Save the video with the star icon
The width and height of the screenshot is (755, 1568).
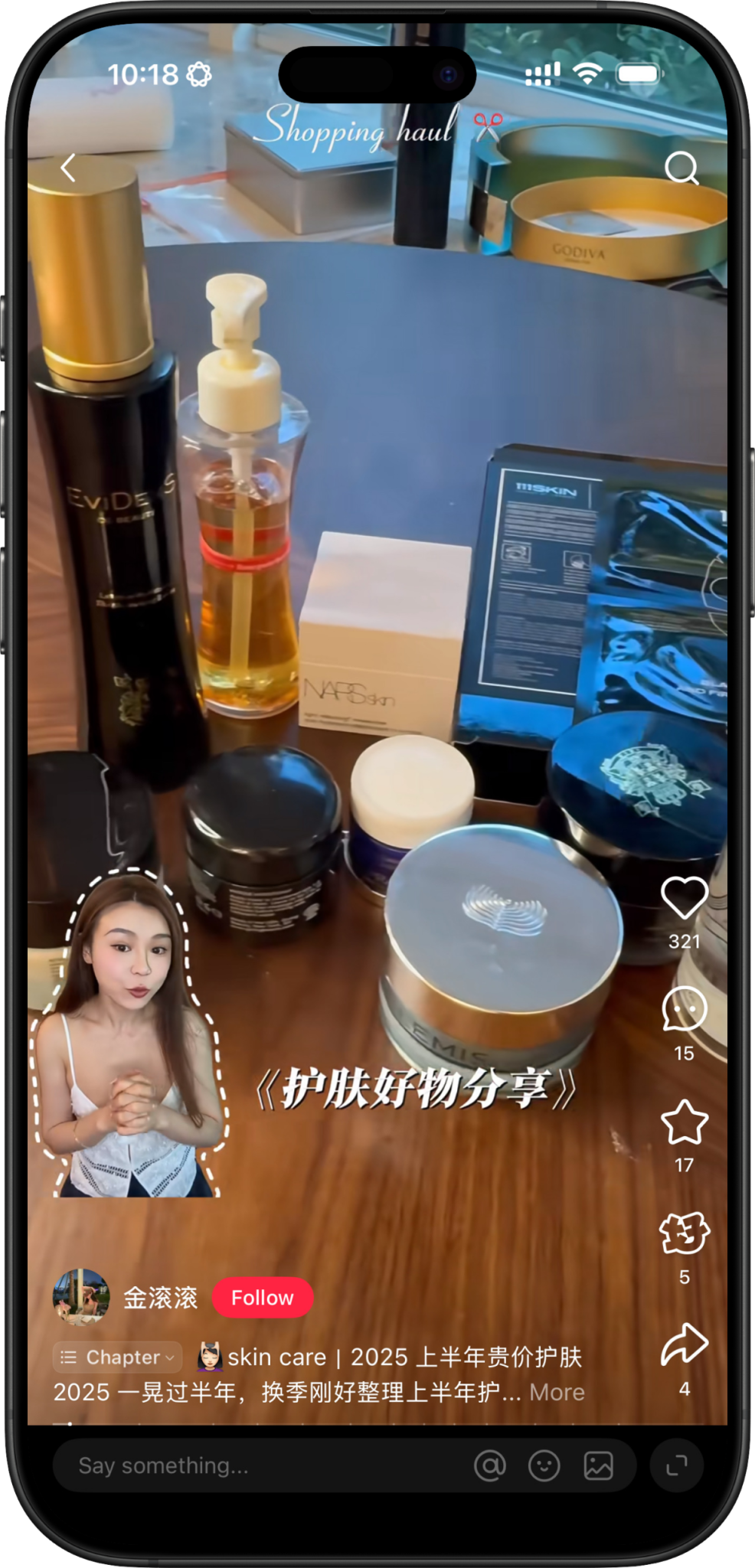click(x=684, y=1122)
